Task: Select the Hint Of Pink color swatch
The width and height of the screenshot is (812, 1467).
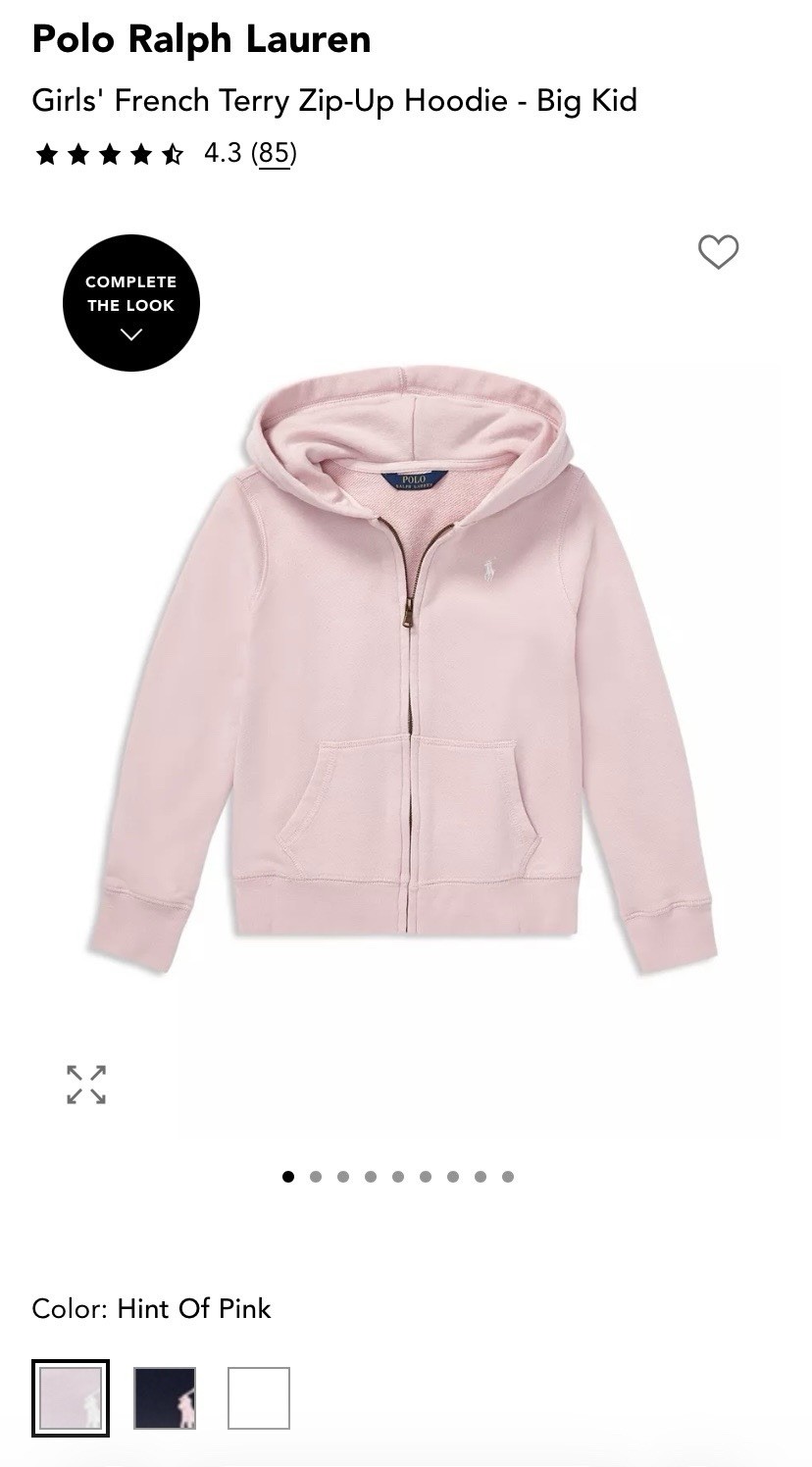Action: point(71,1397)
